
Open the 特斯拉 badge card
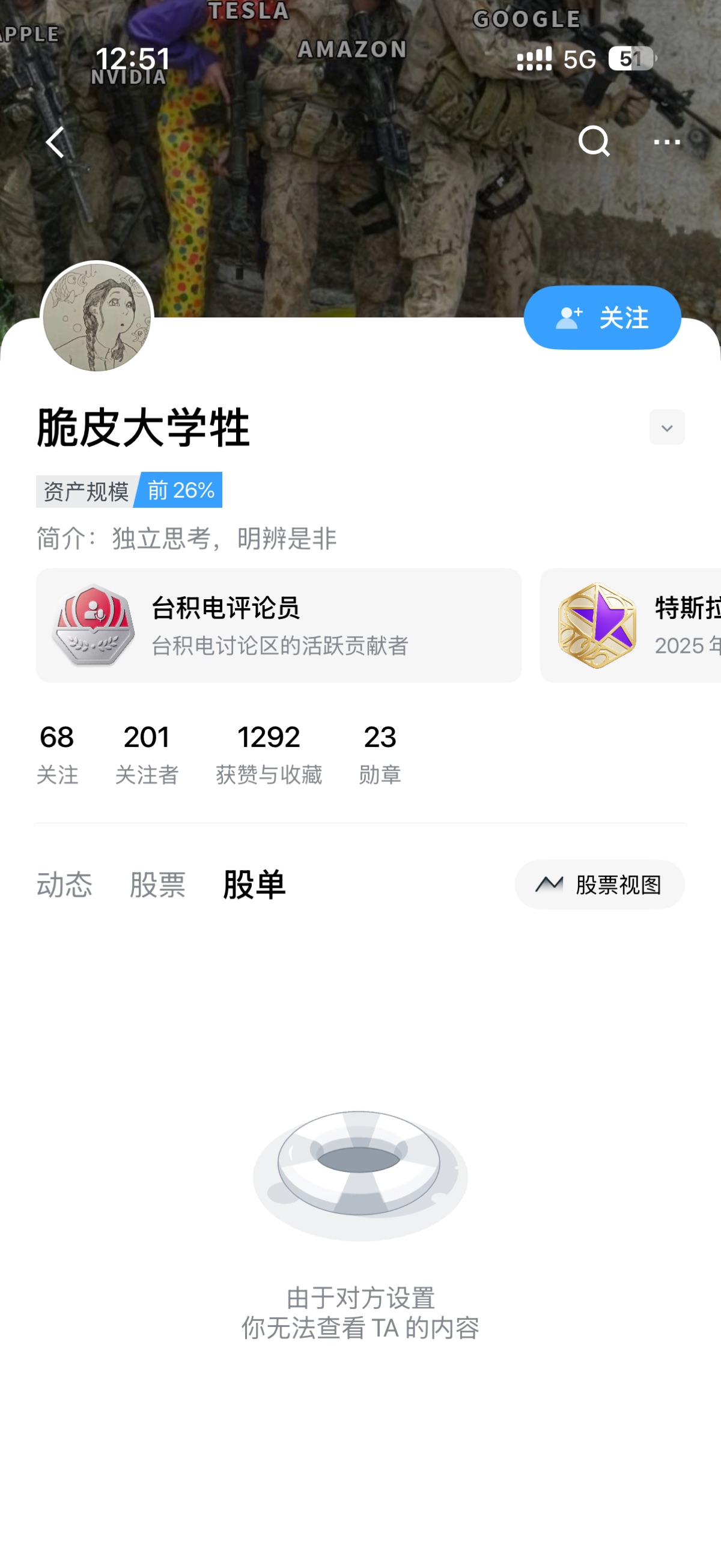(x=630, y=625)
